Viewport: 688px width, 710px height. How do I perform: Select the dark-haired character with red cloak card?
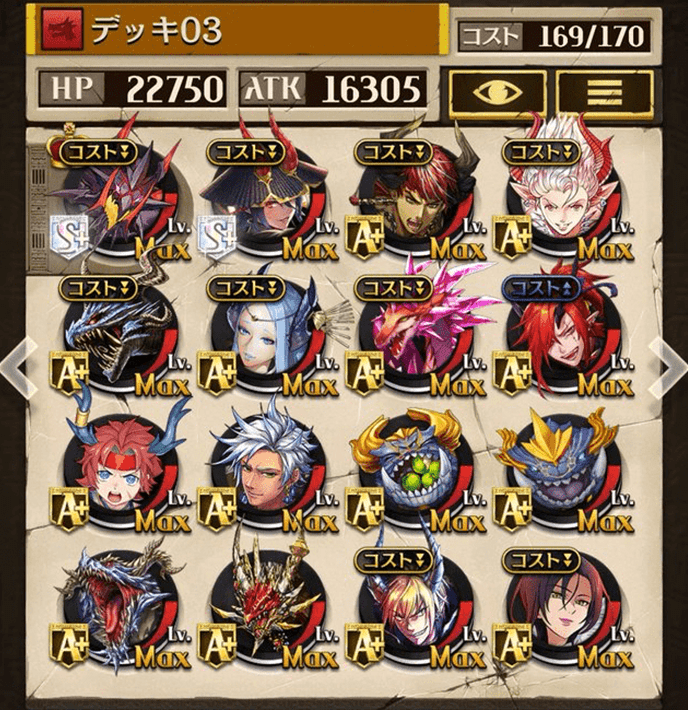coord(556,610)
